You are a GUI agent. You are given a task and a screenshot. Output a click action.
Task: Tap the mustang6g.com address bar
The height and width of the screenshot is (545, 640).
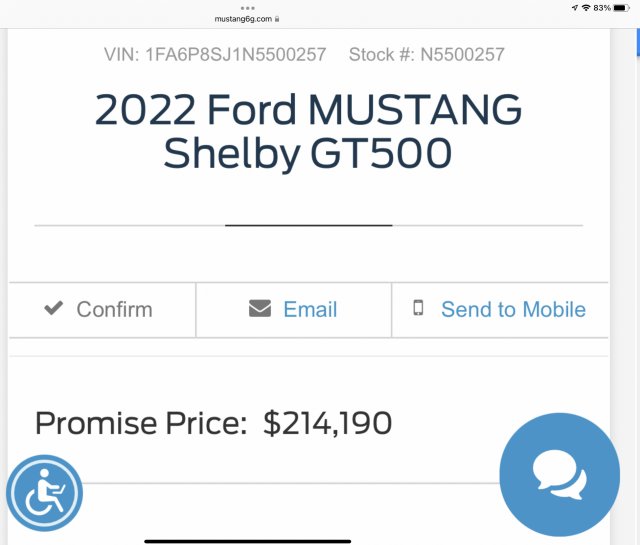(x=246, y=18)
